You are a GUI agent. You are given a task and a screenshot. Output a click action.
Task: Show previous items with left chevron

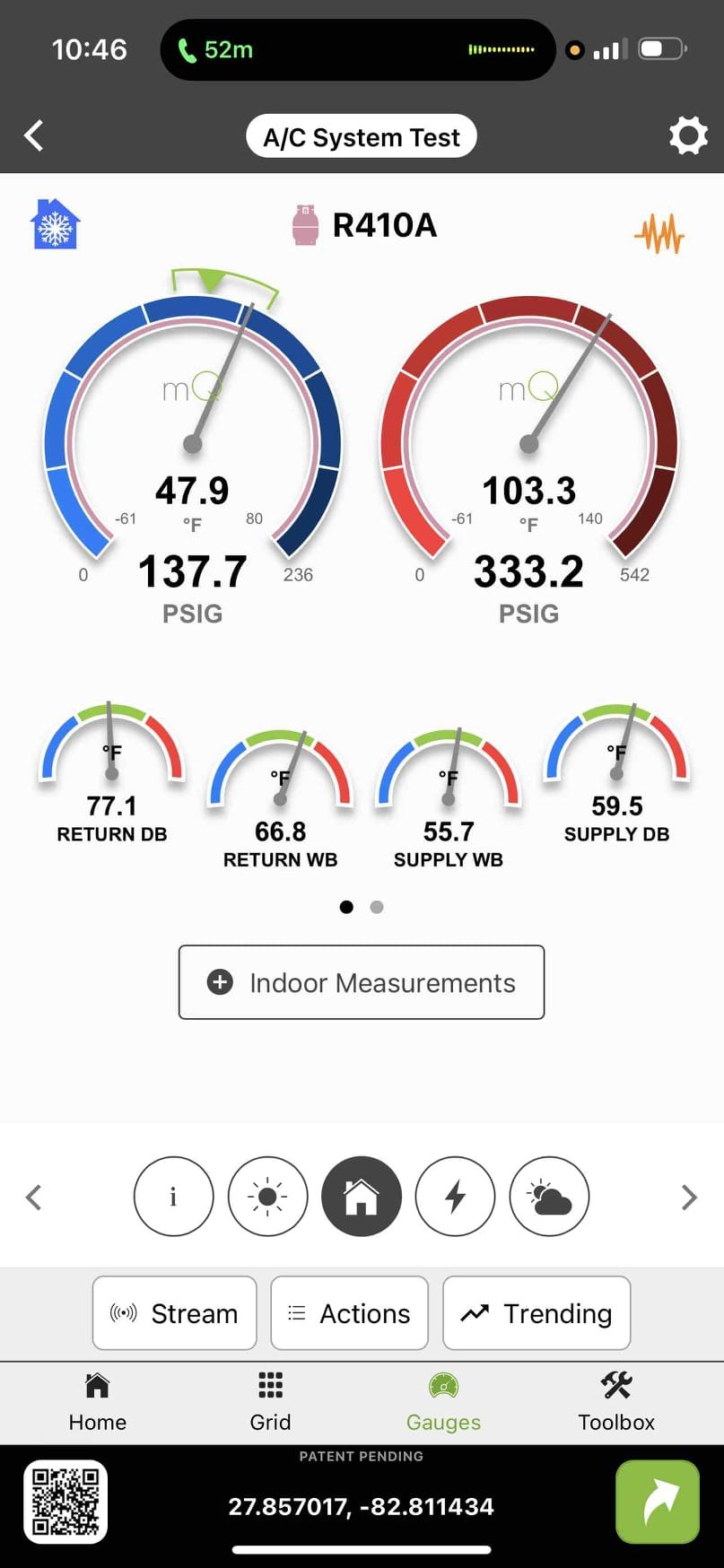34,1197
